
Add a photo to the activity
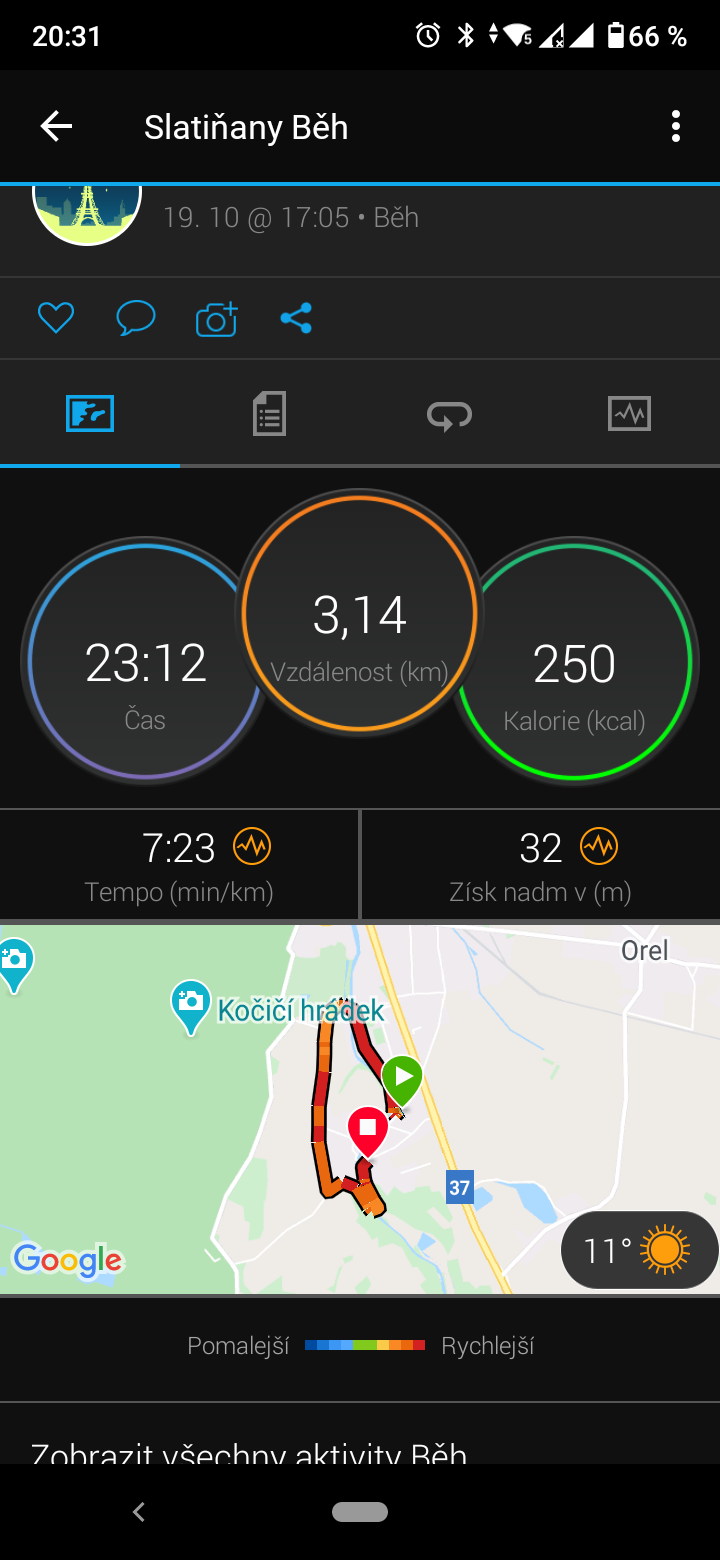(x=216, y=319)
